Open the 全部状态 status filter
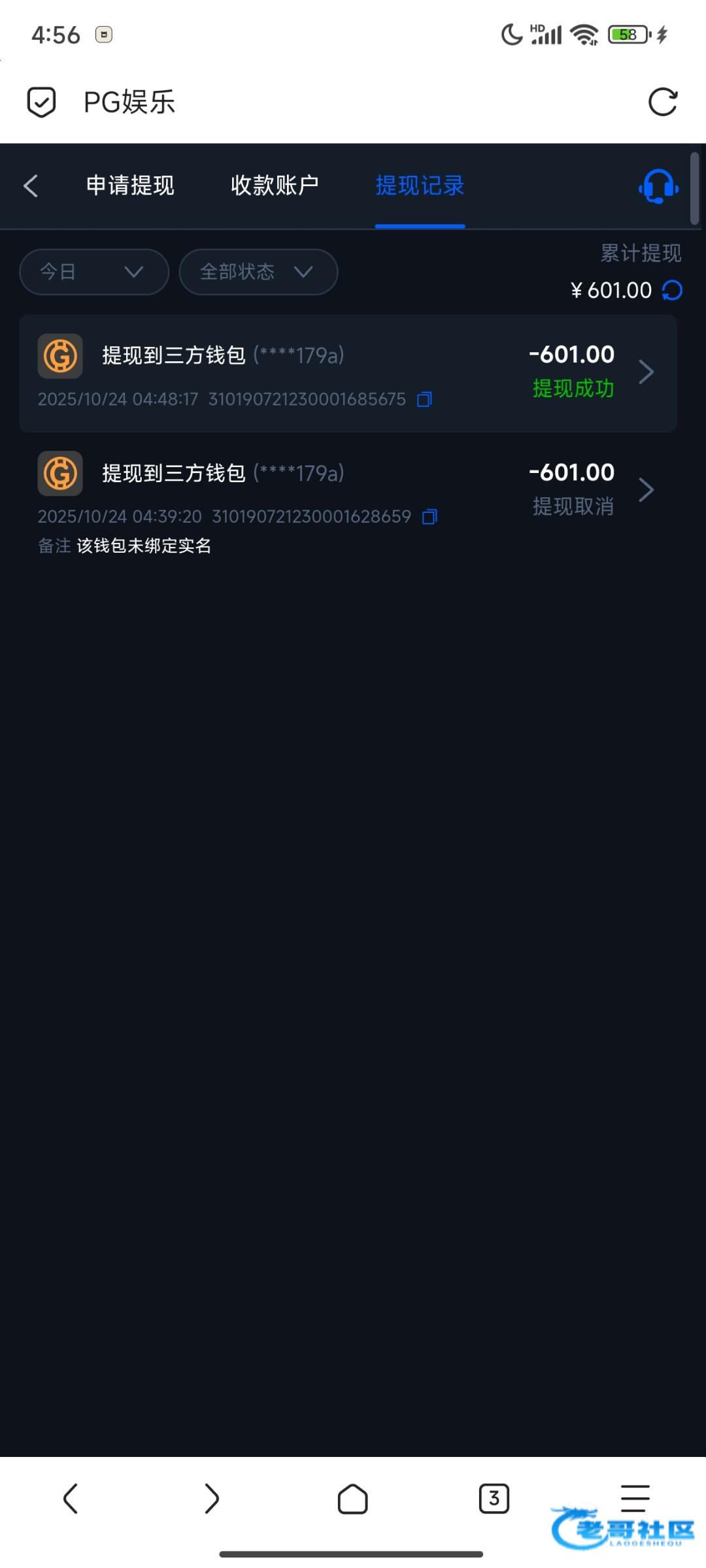The width and height of the screenshot is (706, 1568). (x=258, y=272)
